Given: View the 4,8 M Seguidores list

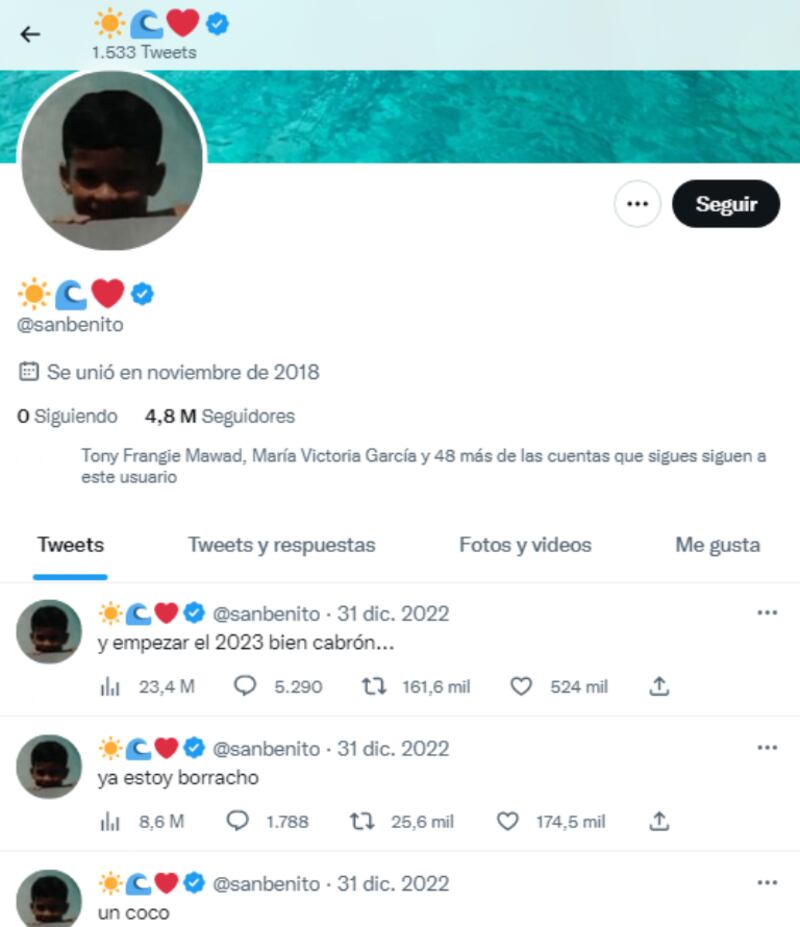Looking at the screenshot, I should tap(220, 416).
